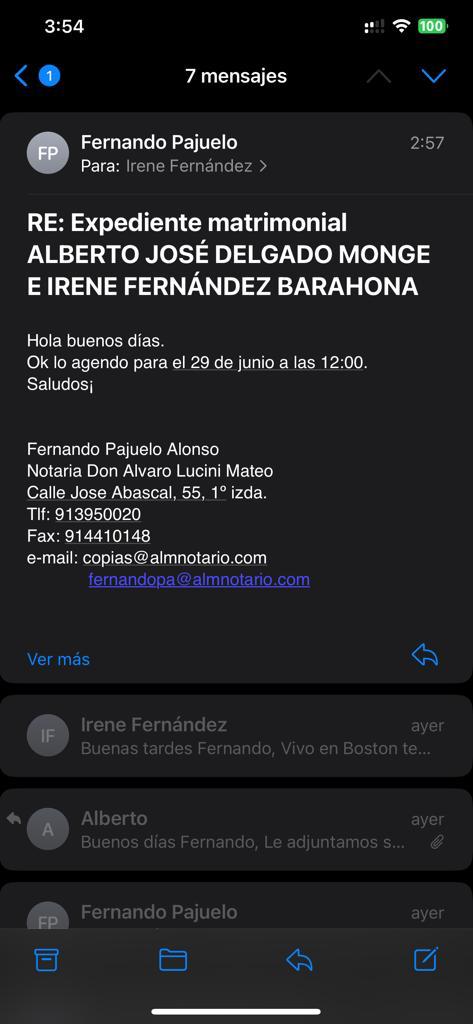Open Irene Fernández's message about Boston
473x1024 pixels.
(x=236, y=736)
